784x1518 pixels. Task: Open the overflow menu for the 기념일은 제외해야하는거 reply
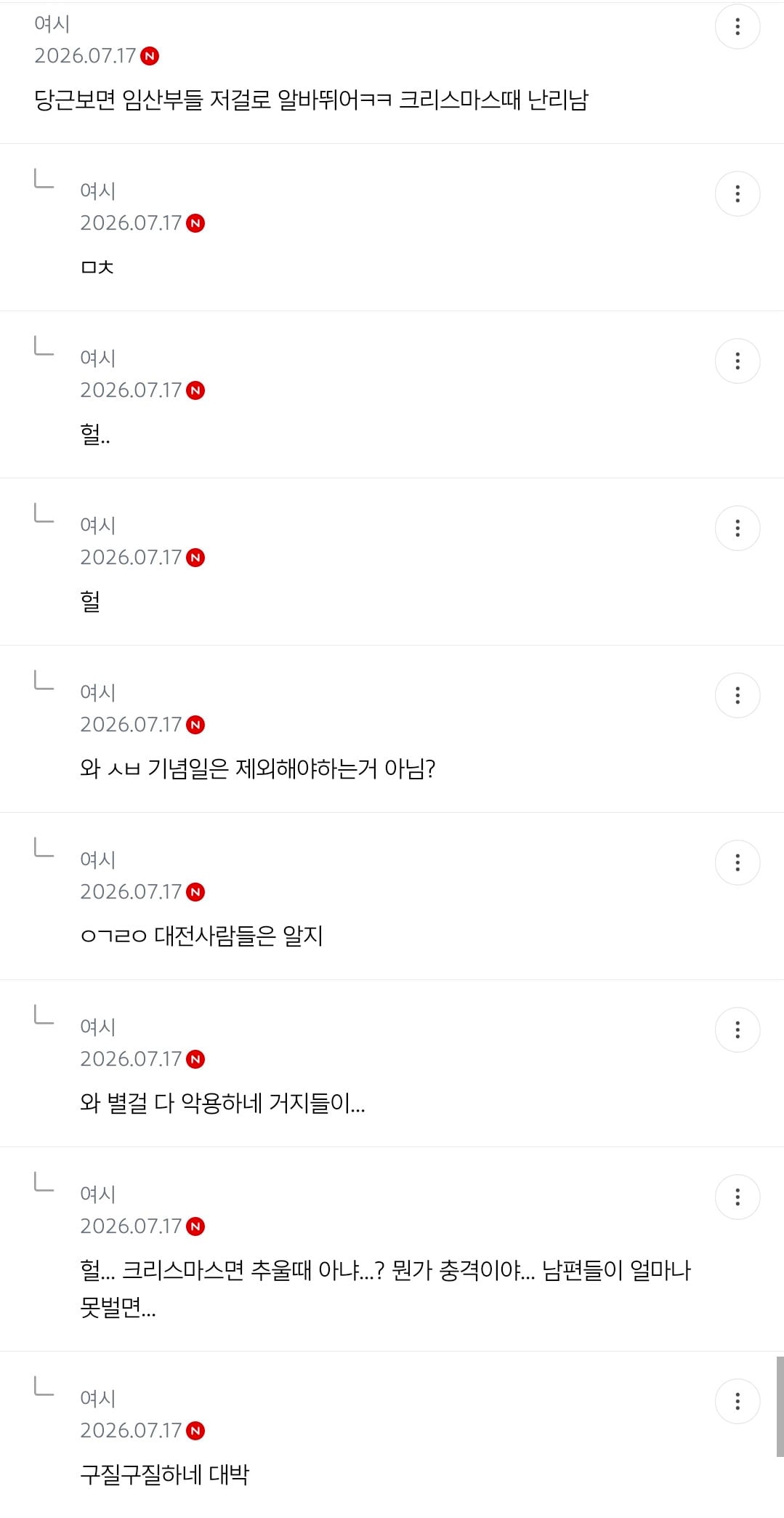(x=737, y=696)
